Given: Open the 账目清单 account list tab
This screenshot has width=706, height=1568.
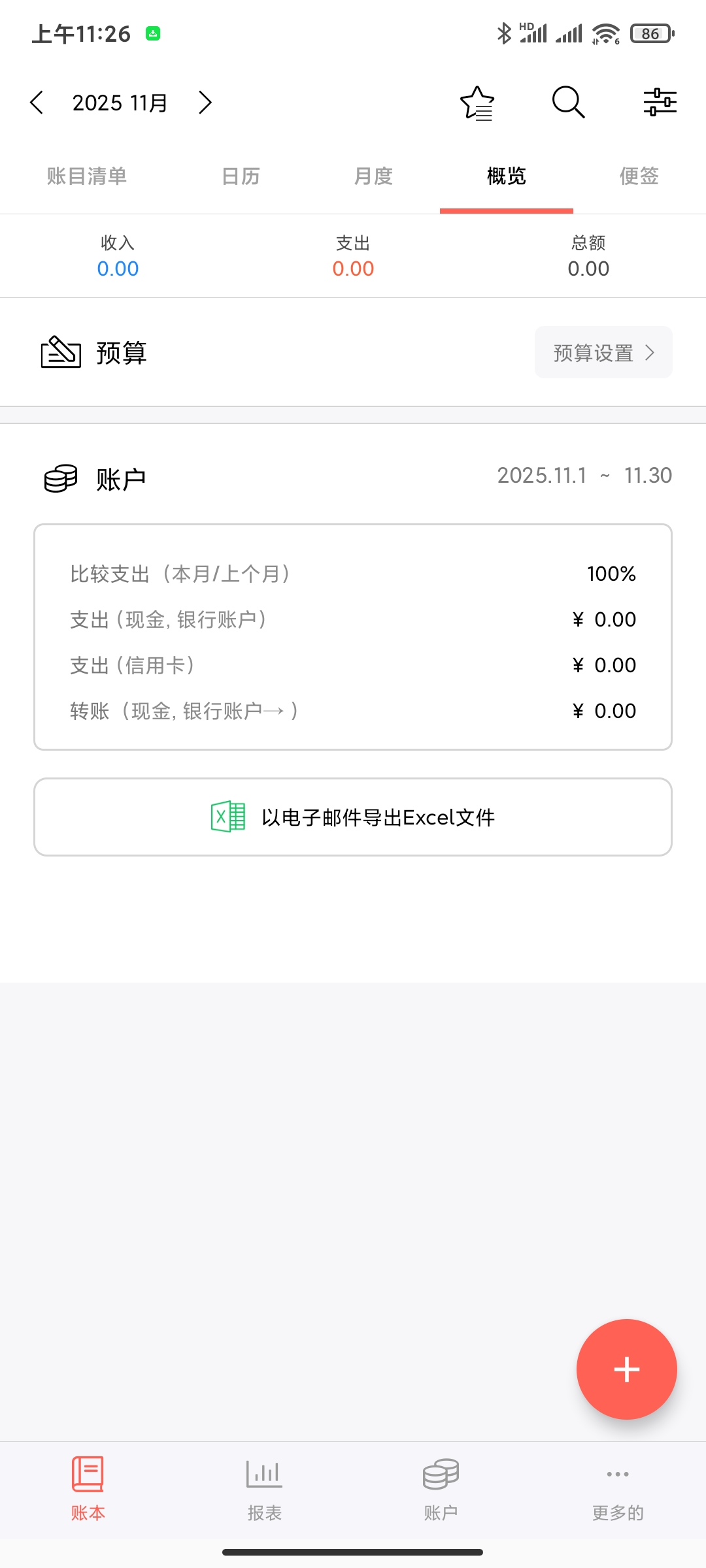Looking at the screenshot, I should click(87, 176).
